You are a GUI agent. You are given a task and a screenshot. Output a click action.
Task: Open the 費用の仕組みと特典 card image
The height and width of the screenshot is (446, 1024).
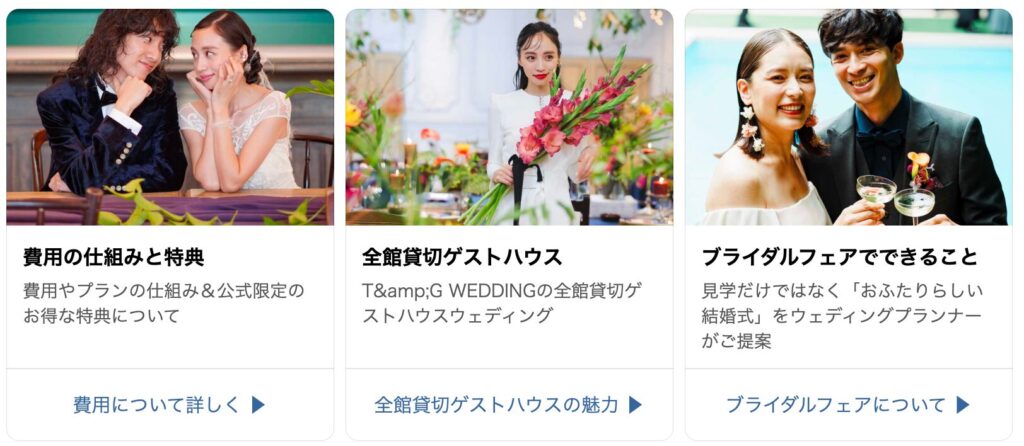click(170, 117)
